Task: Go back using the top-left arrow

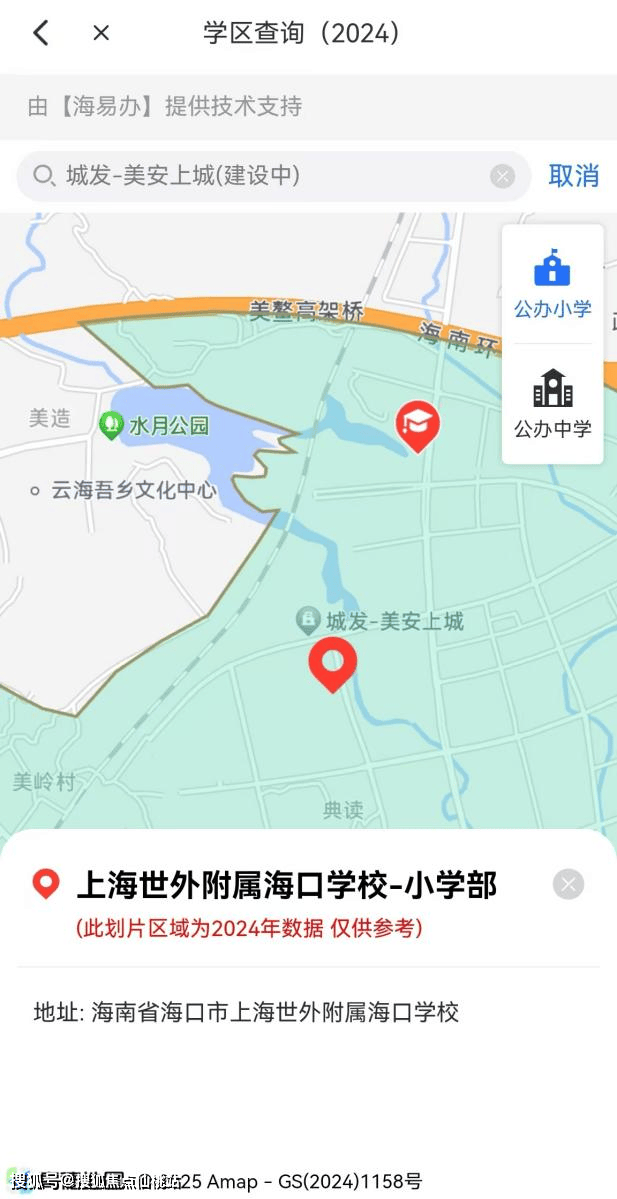Action: tap(40, 33)
